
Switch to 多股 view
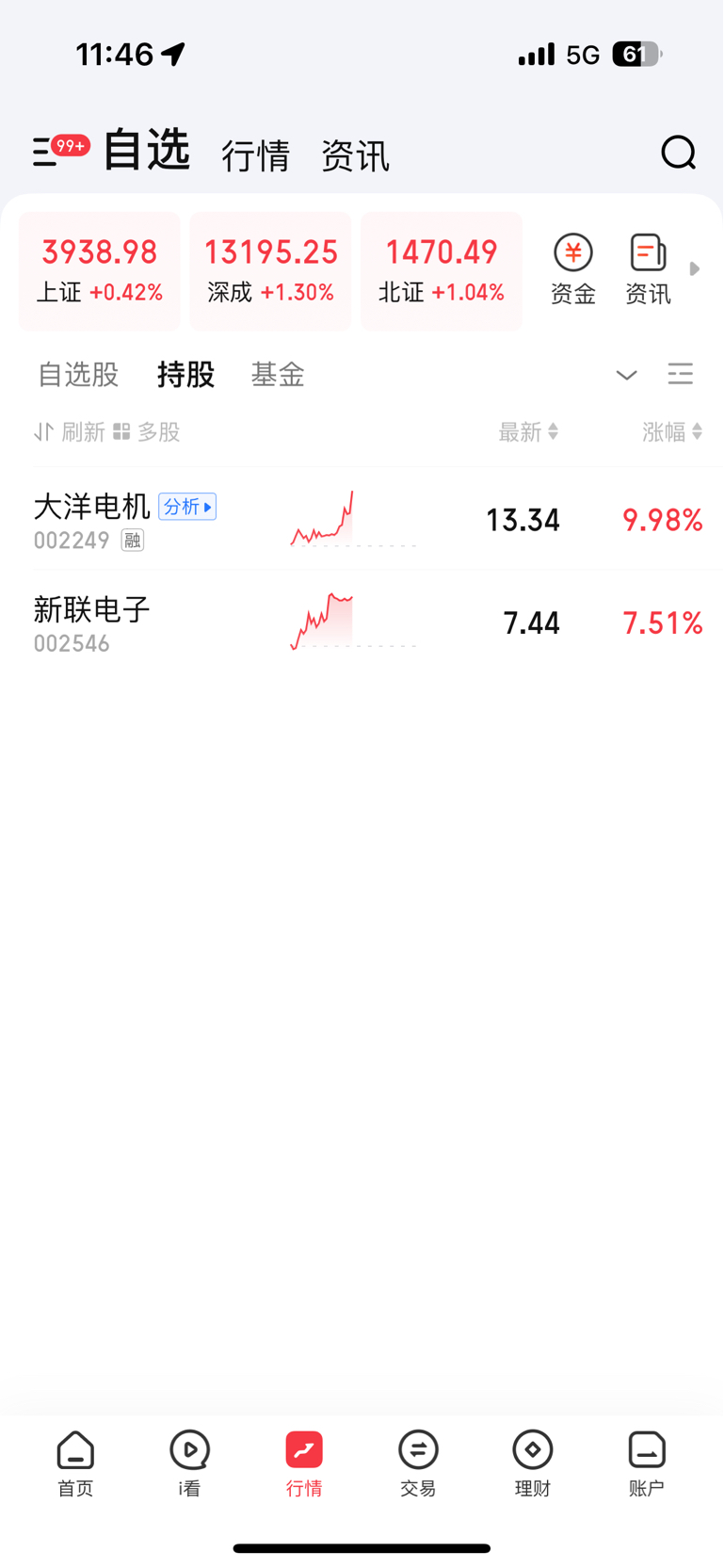pyautogui.click(x=147, y=432)
